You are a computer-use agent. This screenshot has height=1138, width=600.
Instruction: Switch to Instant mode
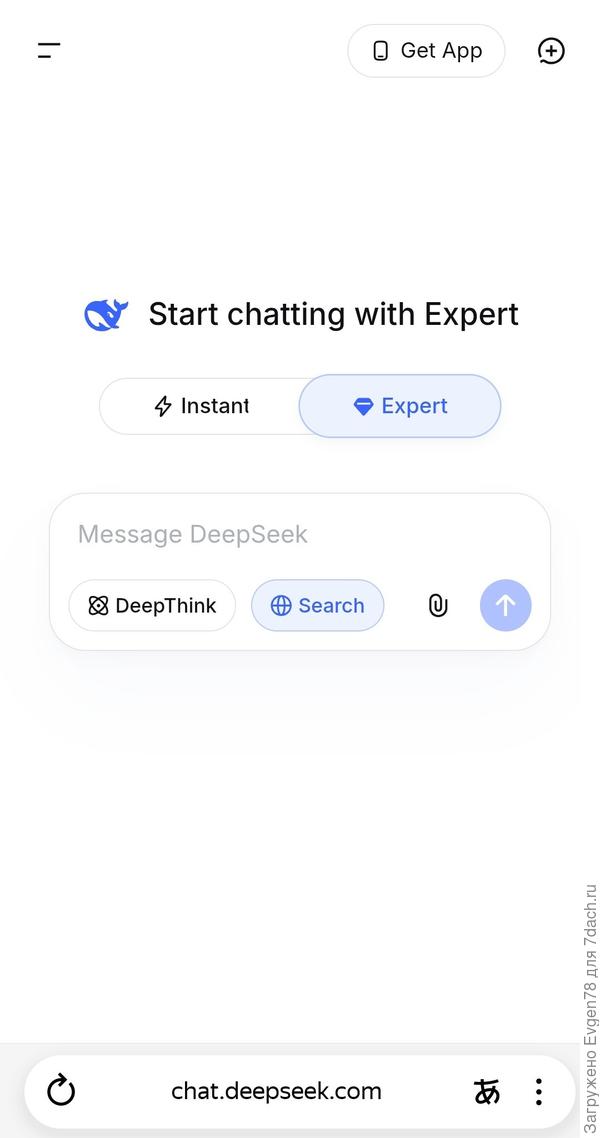click(x=200, y=406)
